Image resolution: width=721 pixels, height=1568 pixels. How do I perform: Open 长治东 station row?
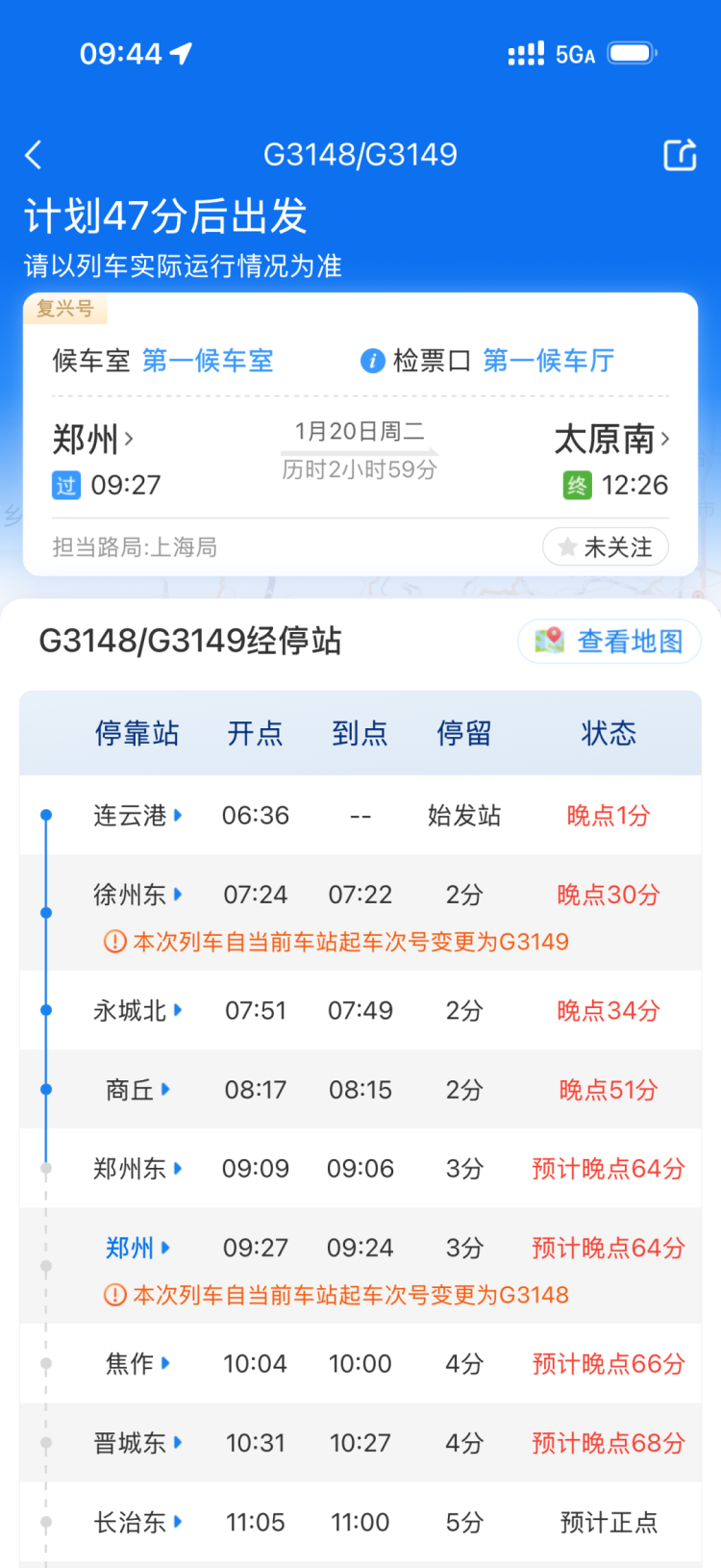(x=137, y=1522)
